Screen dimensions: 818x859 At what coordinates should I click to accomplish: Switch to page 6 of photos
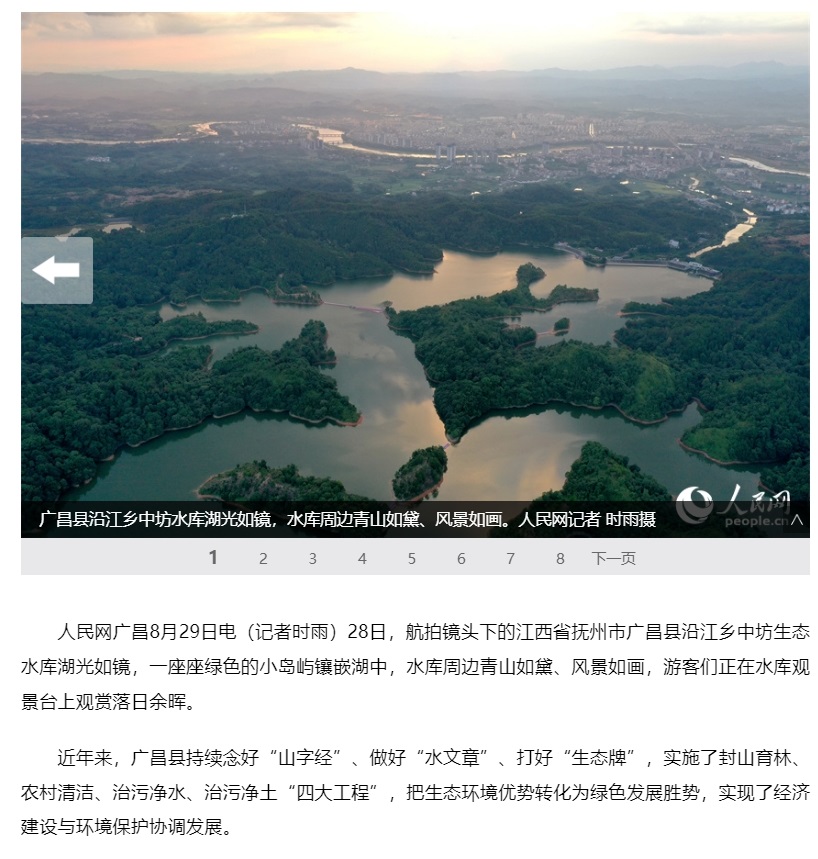coord(461,558)
